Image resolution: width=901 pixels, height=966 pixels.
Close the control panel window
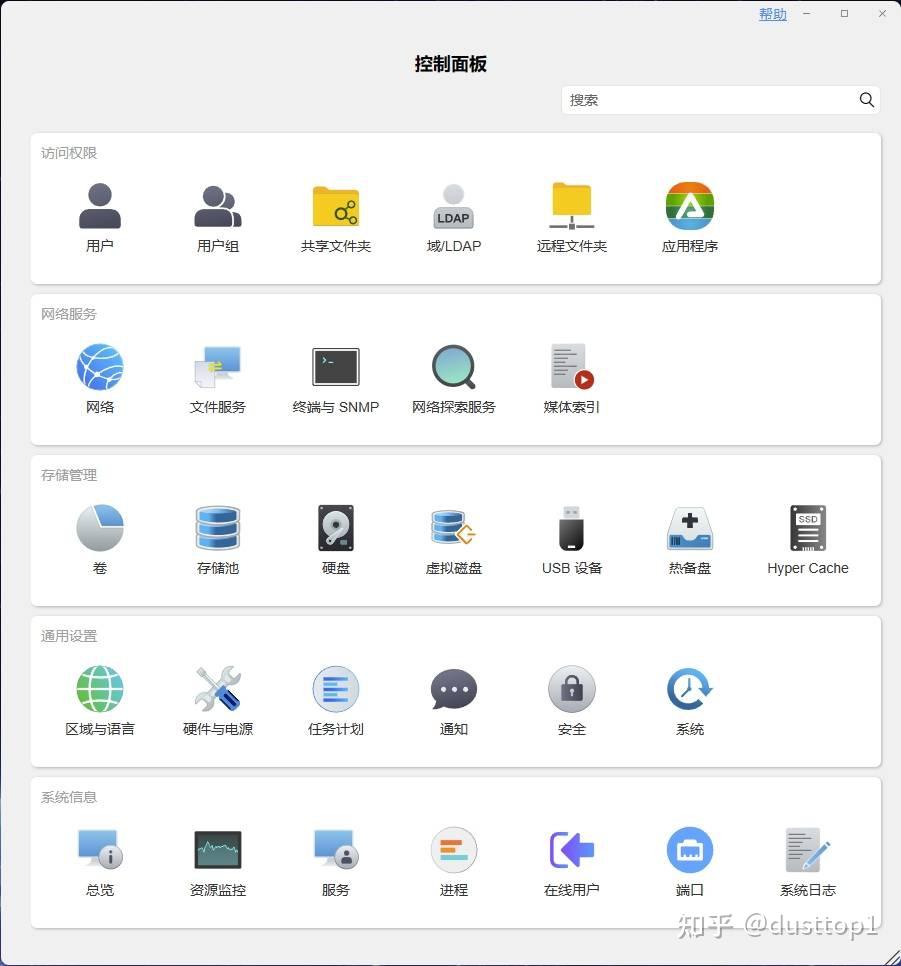882,14
